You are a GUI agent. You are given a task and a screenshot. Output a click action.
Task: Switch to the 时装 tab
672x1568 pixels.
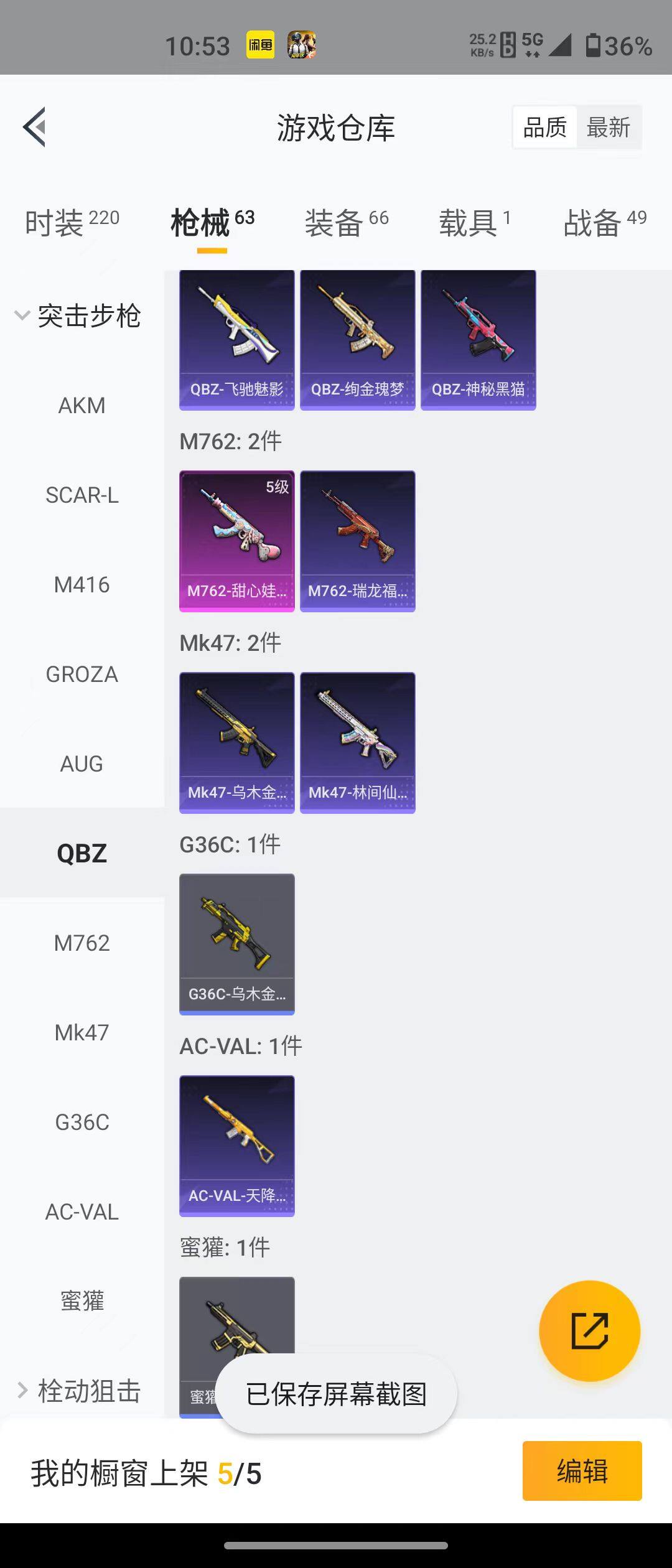tap(72, 223)
